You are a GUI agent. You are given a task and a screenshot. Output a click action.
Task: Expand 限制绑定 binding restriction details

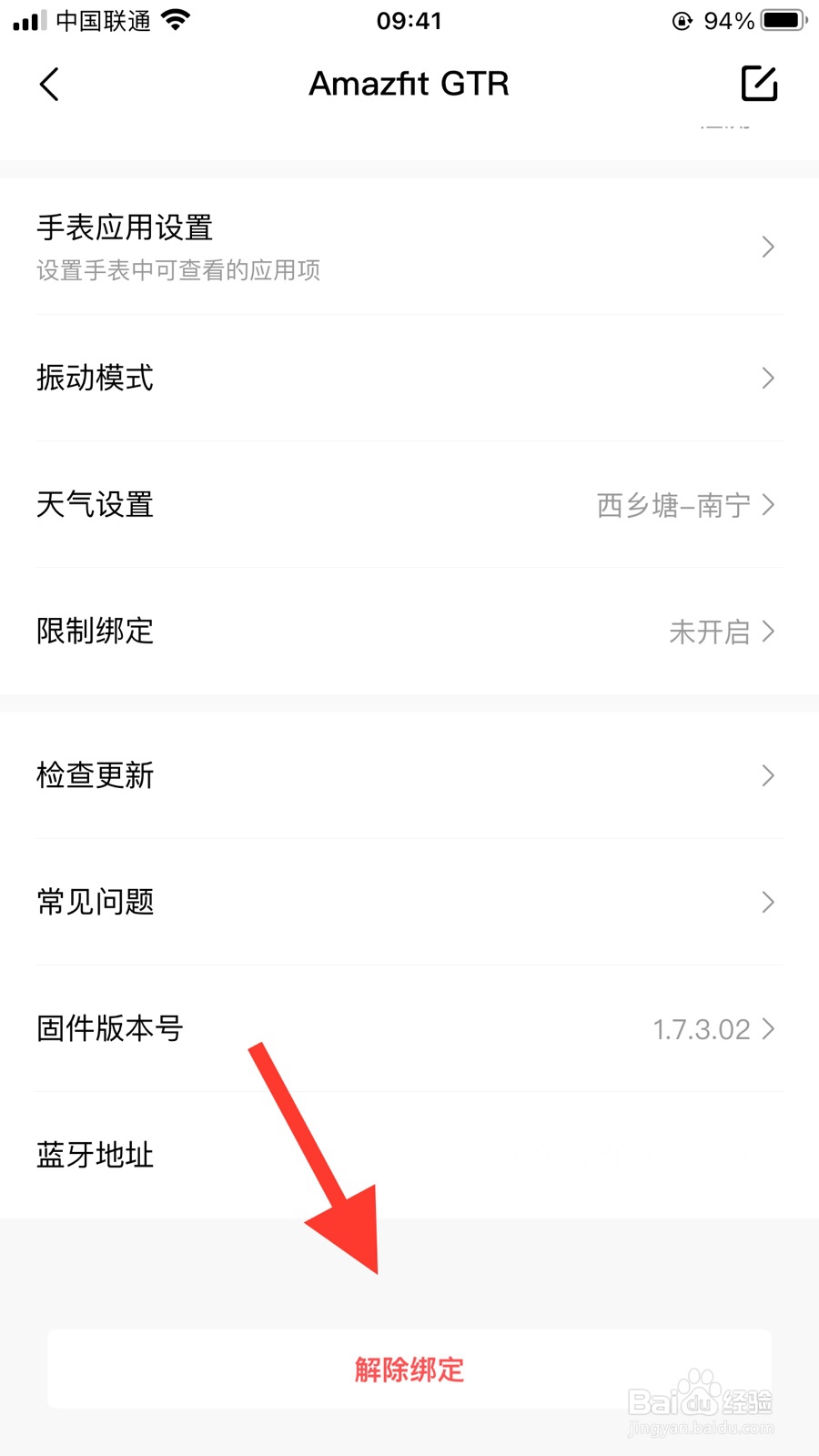coord(409,631)
